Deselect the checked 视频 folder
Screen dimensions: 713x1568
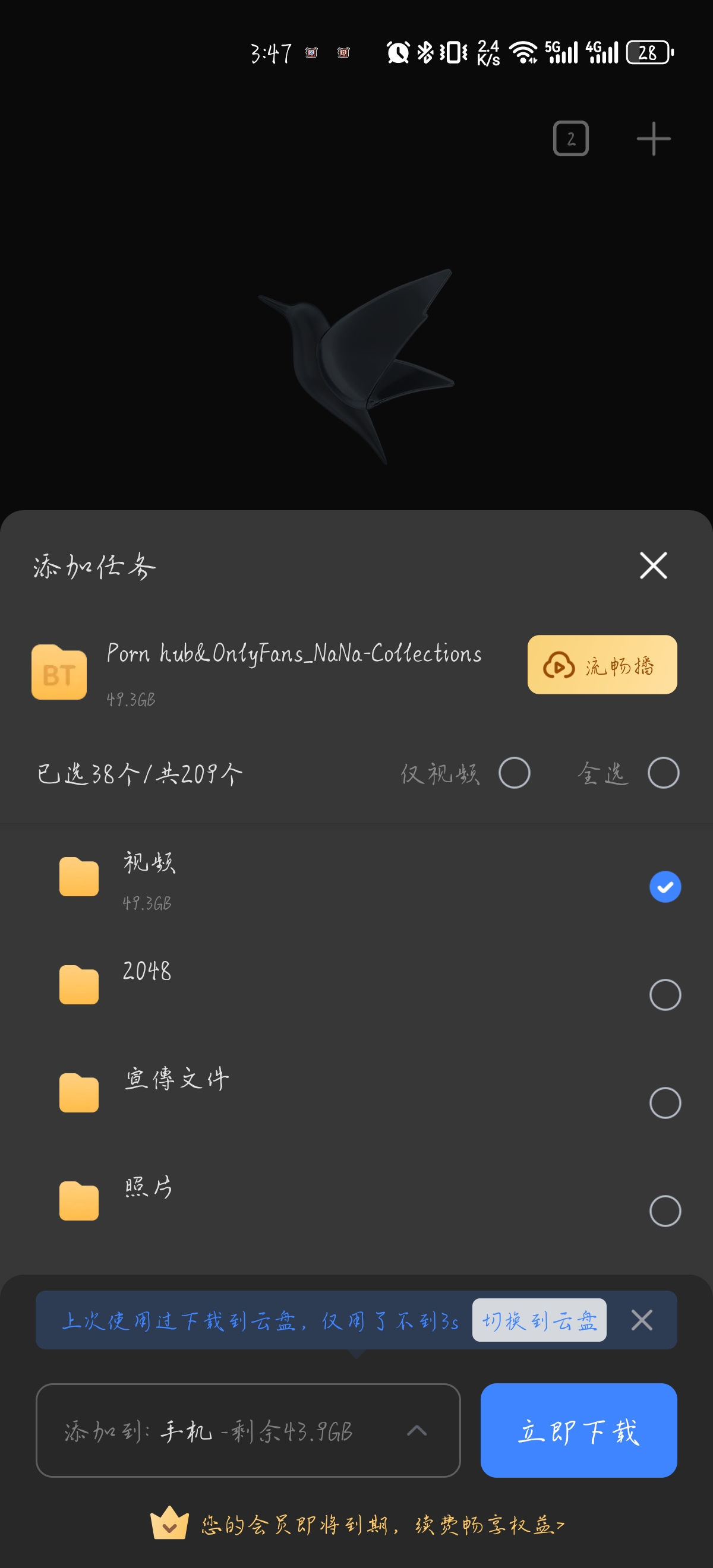665,887
